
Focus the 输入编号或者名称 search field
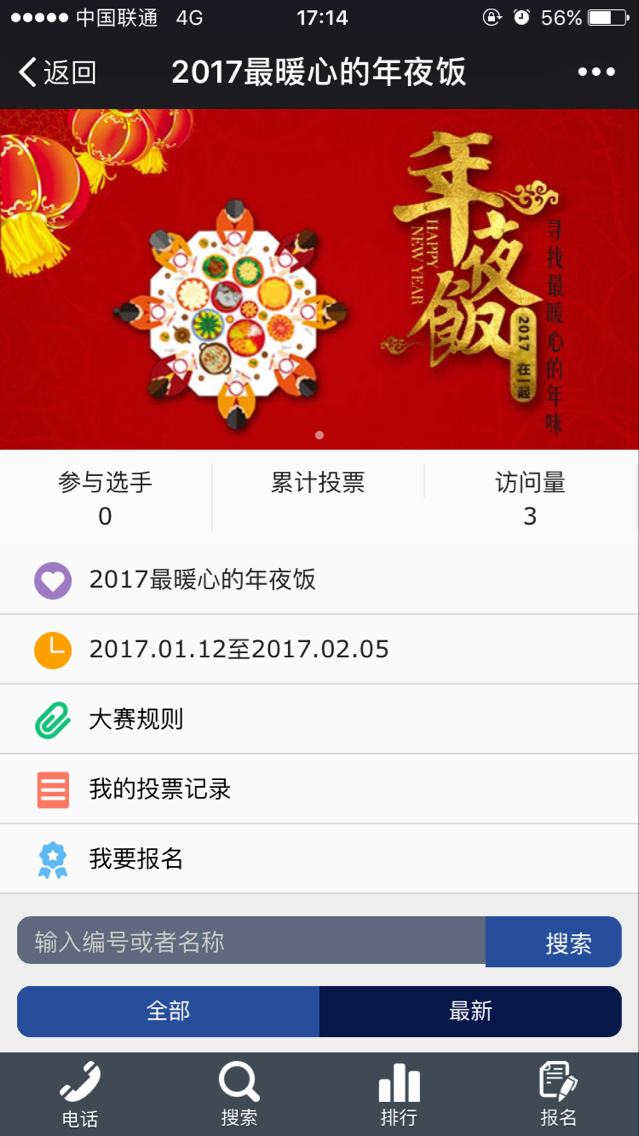tap(250, 941)
